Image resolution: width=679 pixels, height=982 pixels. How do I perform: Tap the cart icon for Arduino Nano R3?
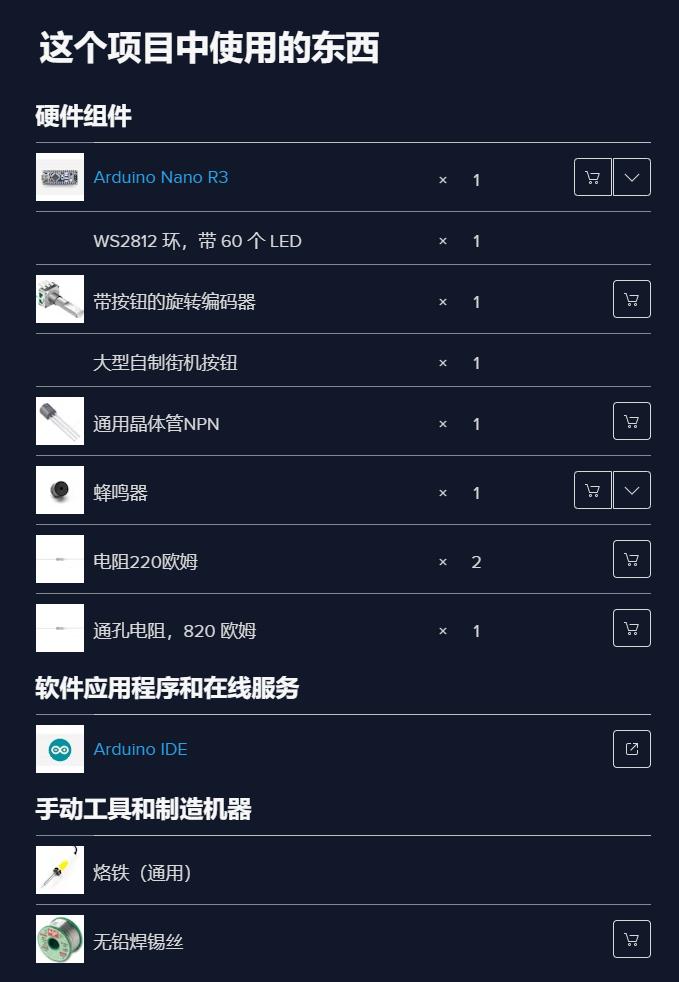pos(593,177)
